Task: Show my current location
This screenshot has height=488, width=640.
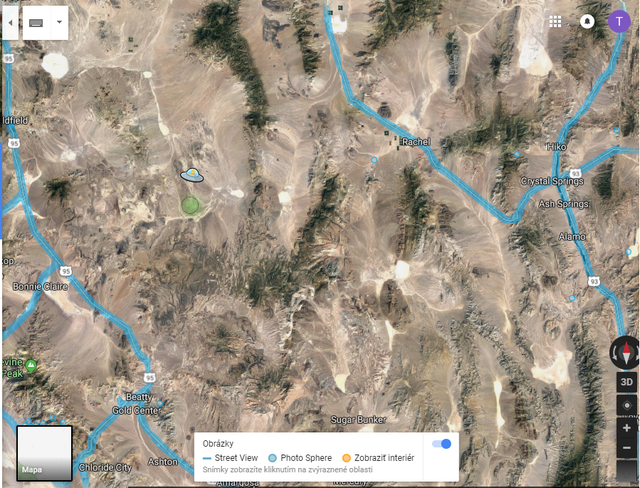Action: click(x=626, y=405)
